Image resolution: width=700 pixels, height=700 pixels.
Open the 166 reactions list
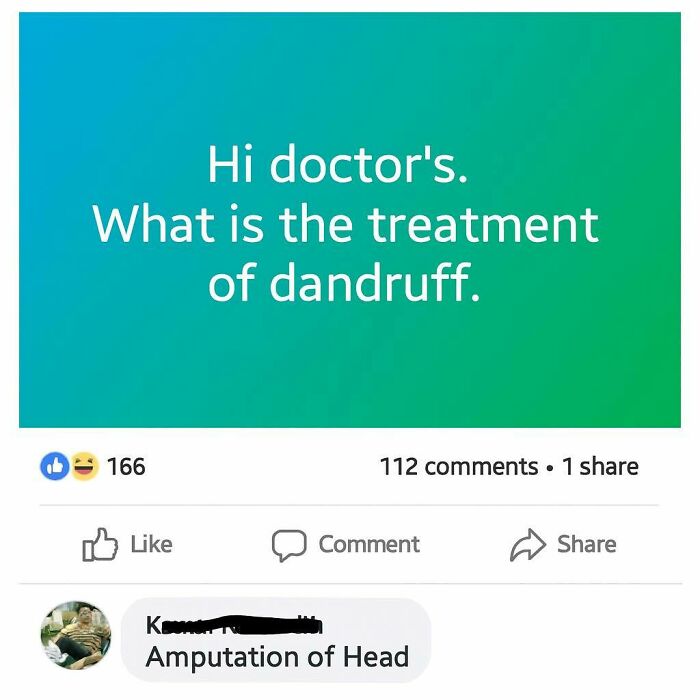pos(93,466)
